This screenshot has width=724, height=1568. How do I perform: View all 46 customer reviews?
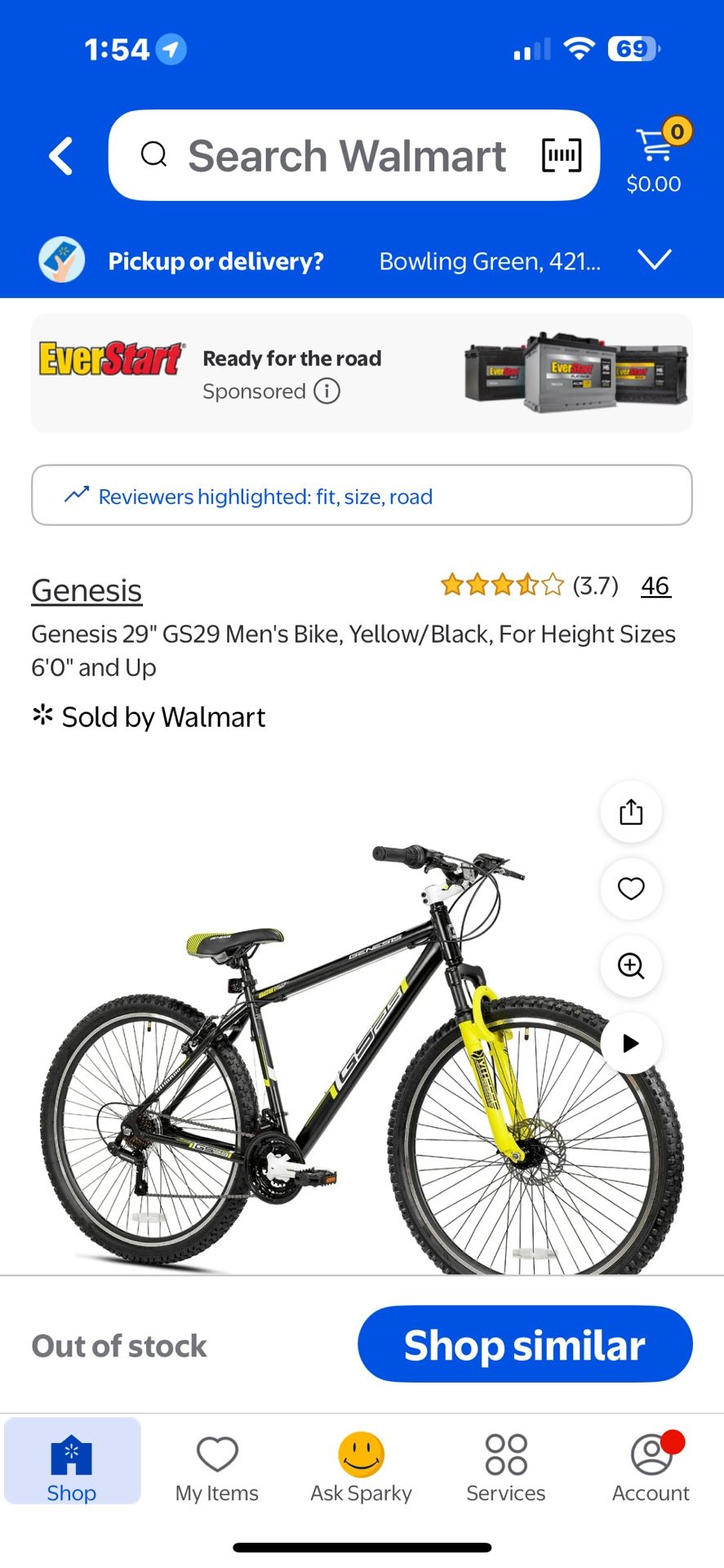click(655, 586)
